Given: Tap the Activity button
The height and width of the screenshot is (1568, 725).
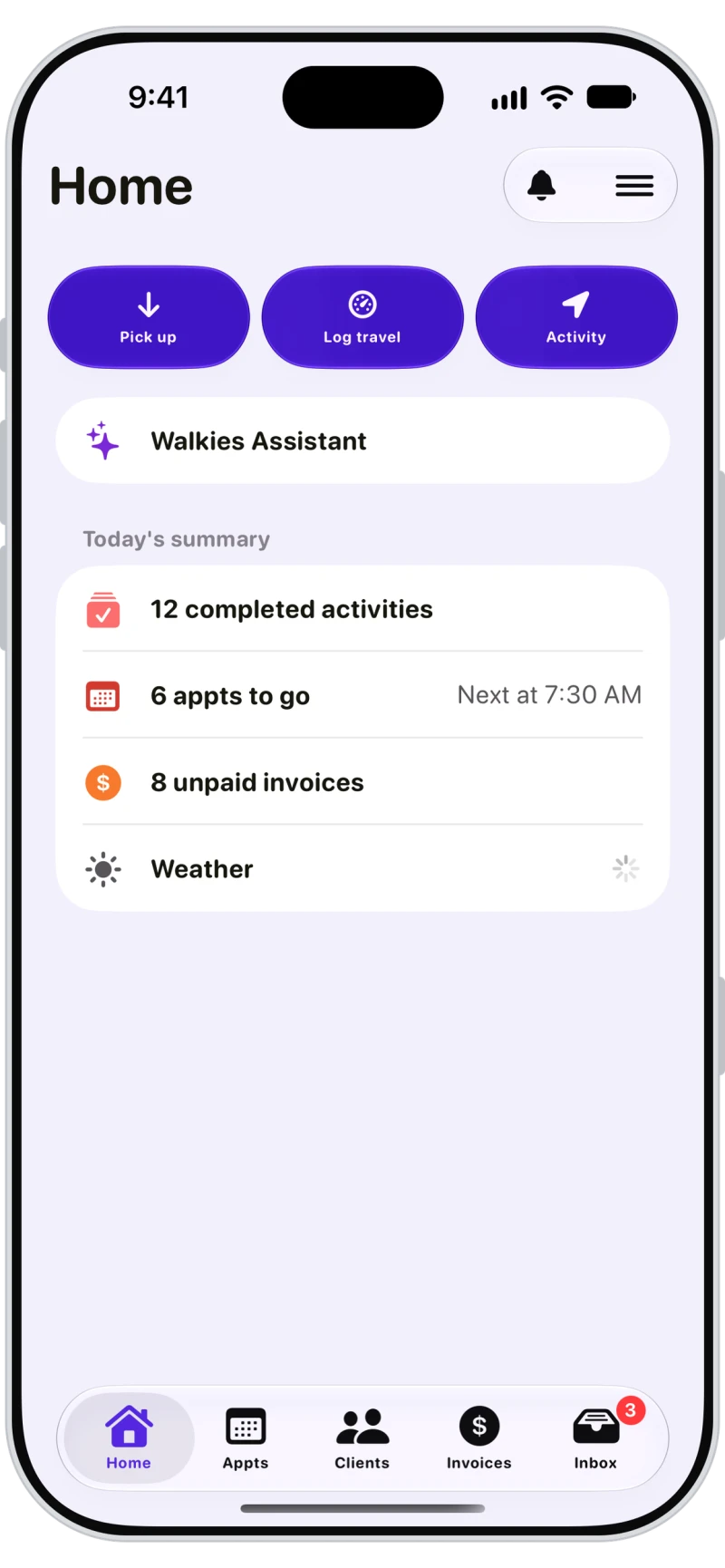Looking at the screenshot, I should [576, 317].
